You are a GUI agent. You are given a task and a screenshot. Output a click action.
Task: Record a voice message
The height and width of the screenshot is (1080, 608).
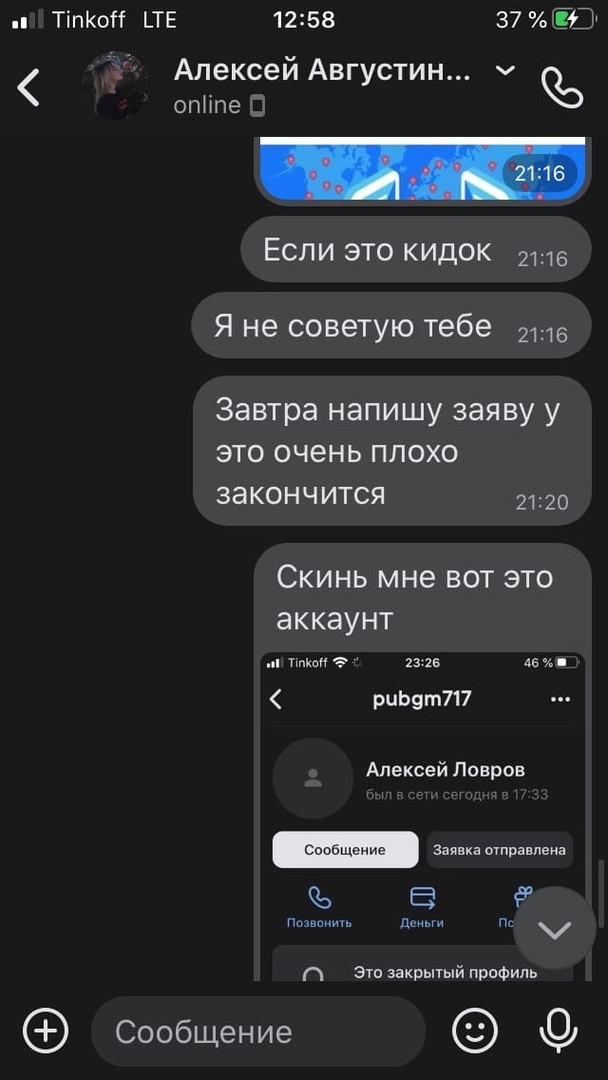[x=558, y=1030]
